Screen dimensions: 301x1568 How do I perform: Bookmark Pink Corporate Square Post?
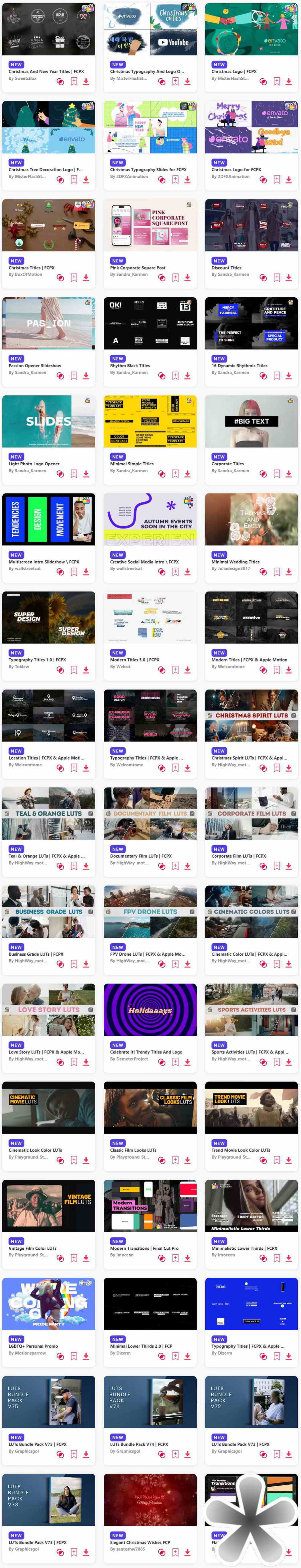pos(175,278)
